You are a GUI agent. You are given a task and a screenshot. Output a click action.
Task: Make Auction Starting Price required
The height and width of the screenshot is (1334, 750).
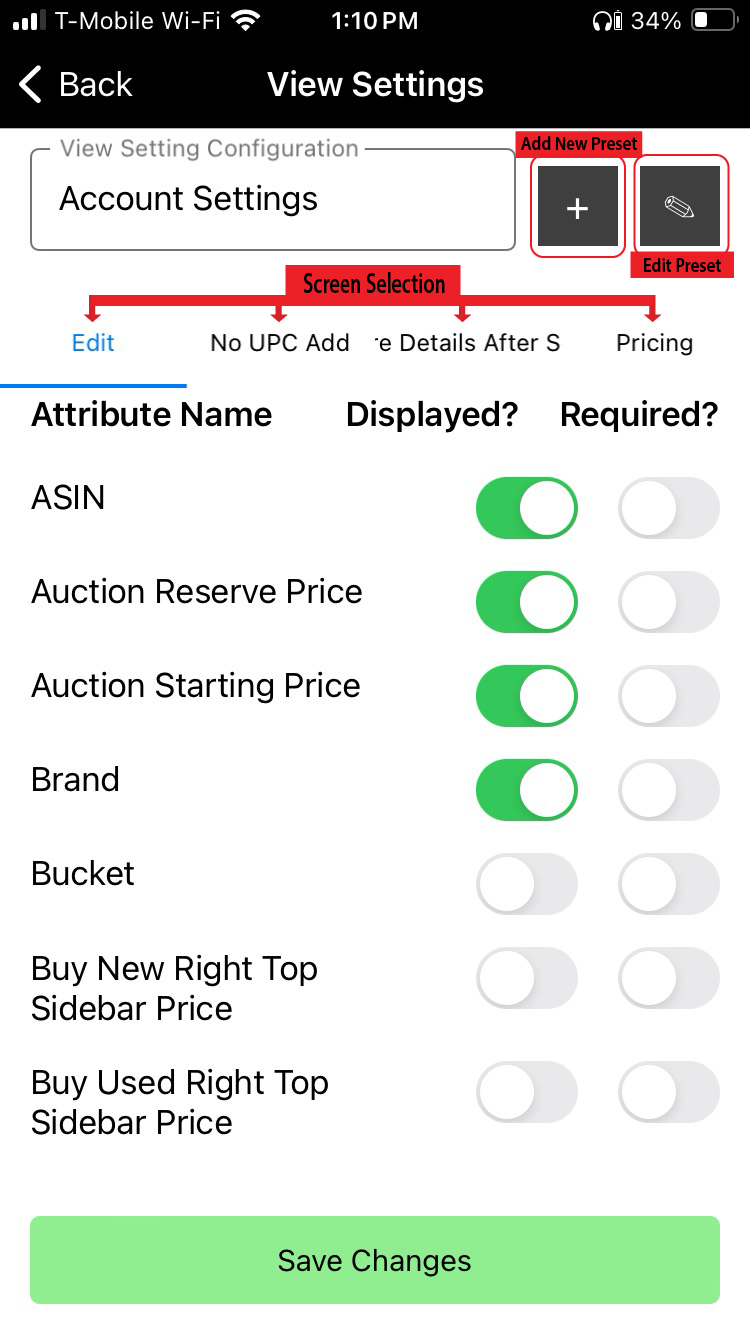pyautogui.click(x=668, y=697)
